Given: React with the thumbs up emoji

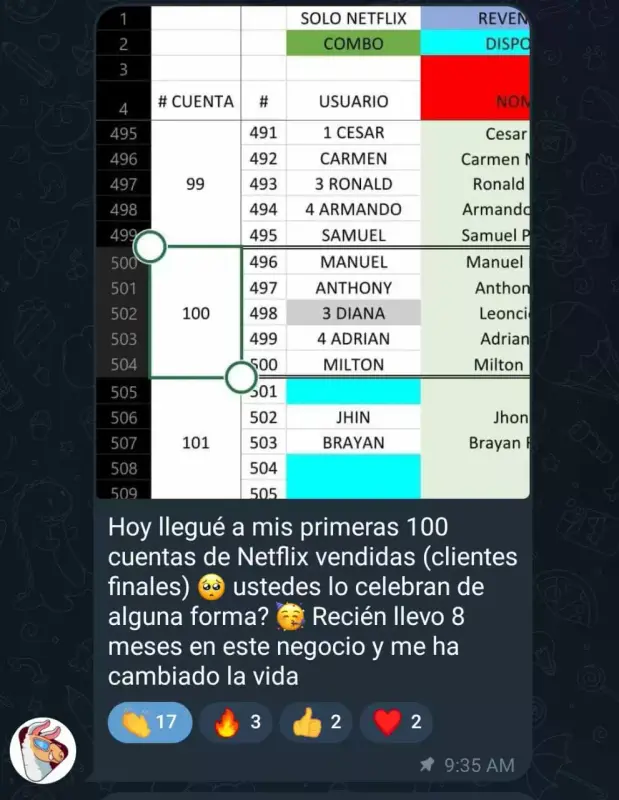Looking at the screenshot, I should click(x=315, y=722).
